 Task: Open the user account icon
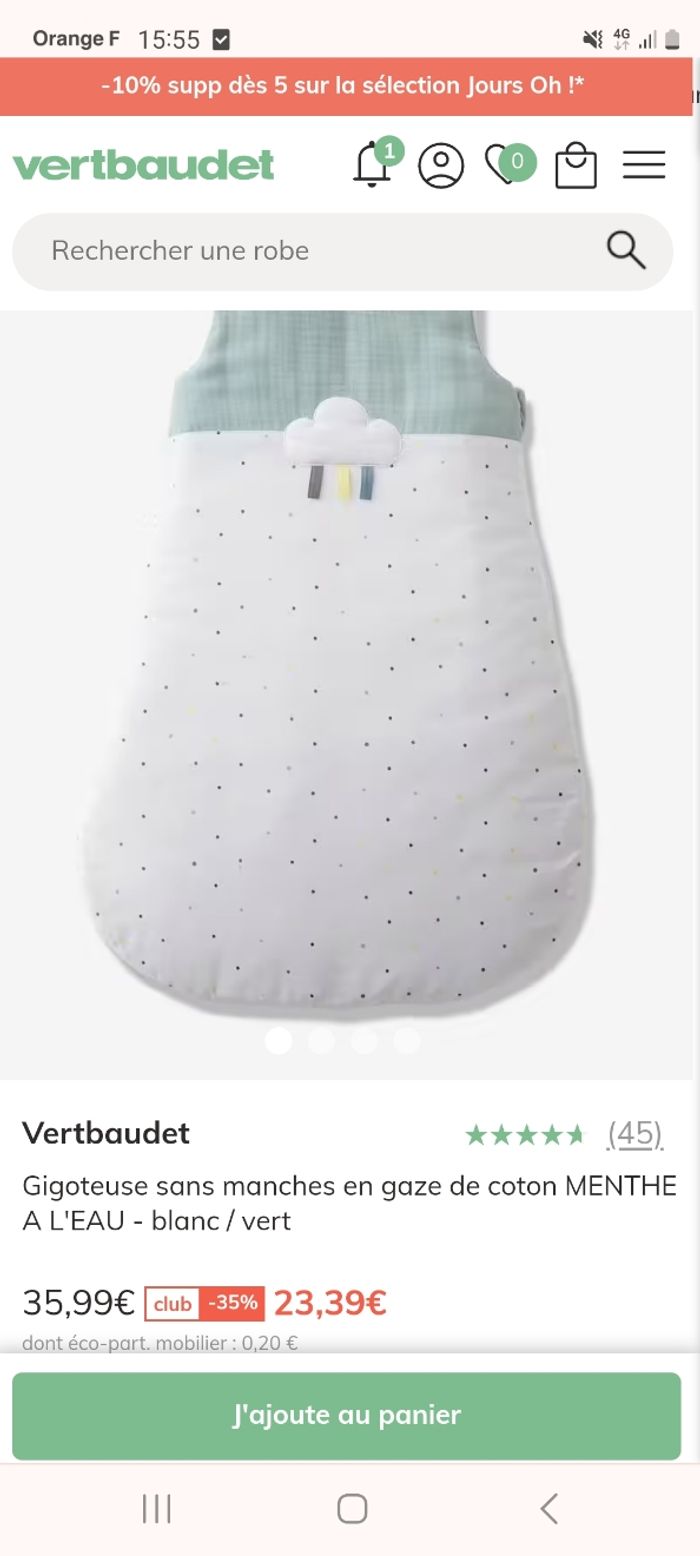pos(441,165)
